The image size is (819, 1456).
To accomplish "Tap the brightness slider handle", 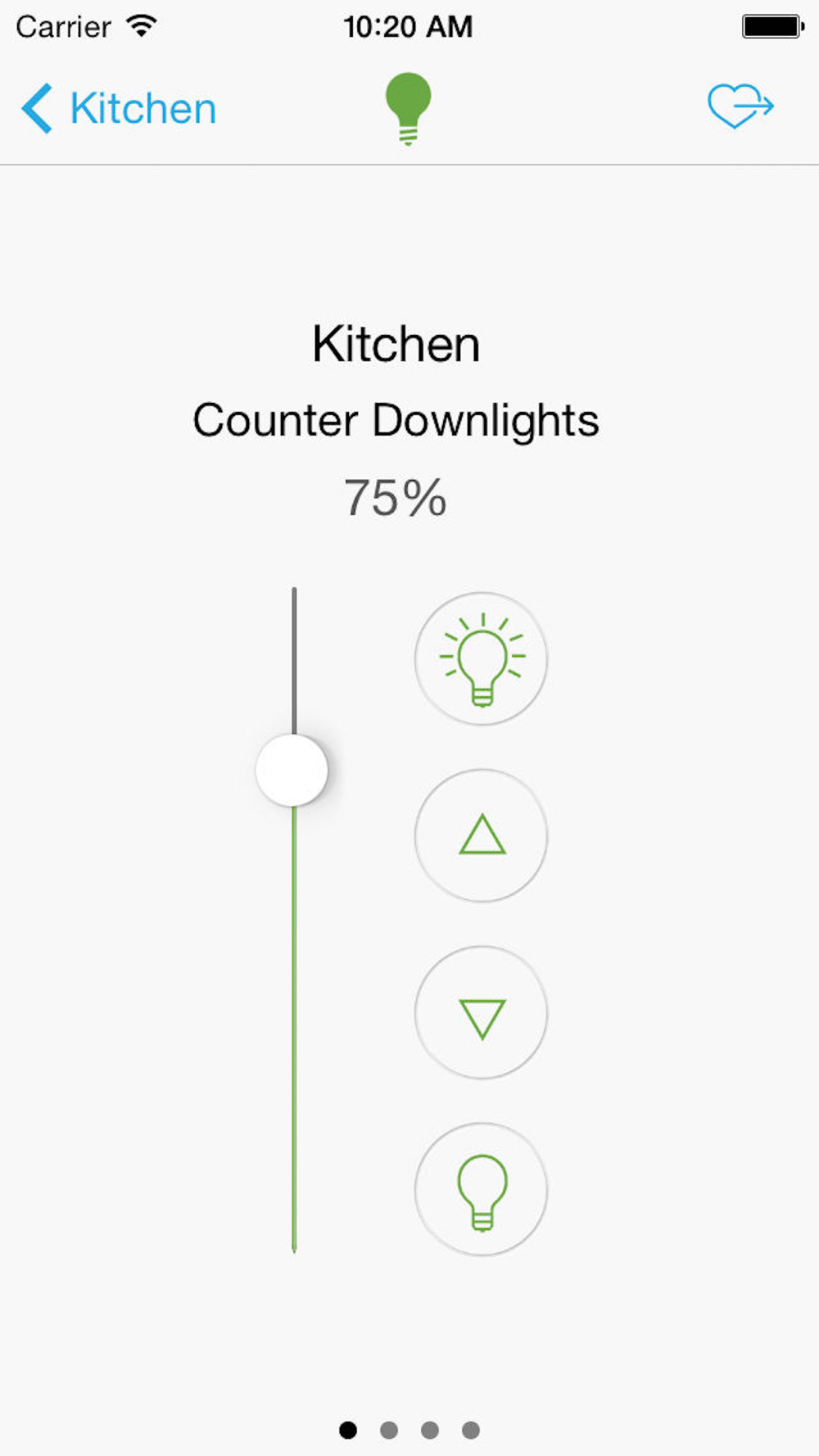I will tap(292, 771).
